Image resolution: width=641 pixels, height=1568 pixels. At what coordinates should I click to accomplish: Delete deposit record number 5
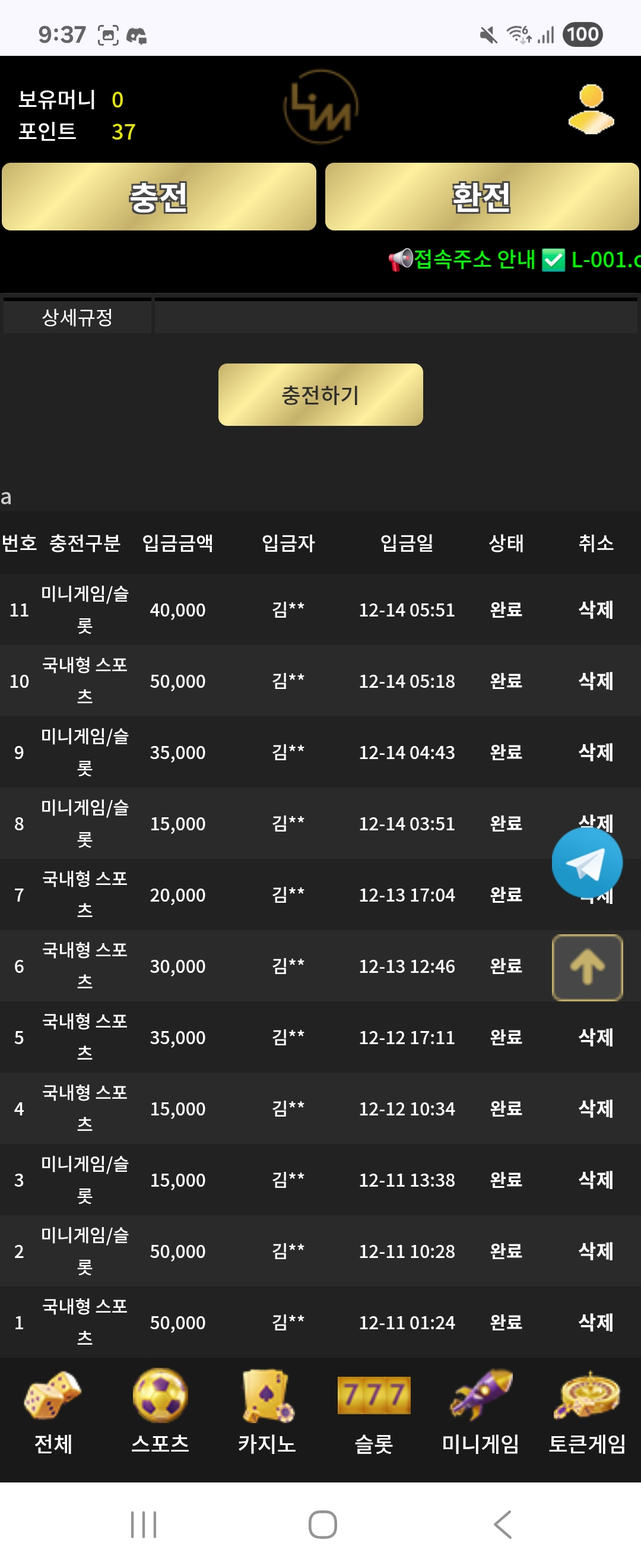595,1036
